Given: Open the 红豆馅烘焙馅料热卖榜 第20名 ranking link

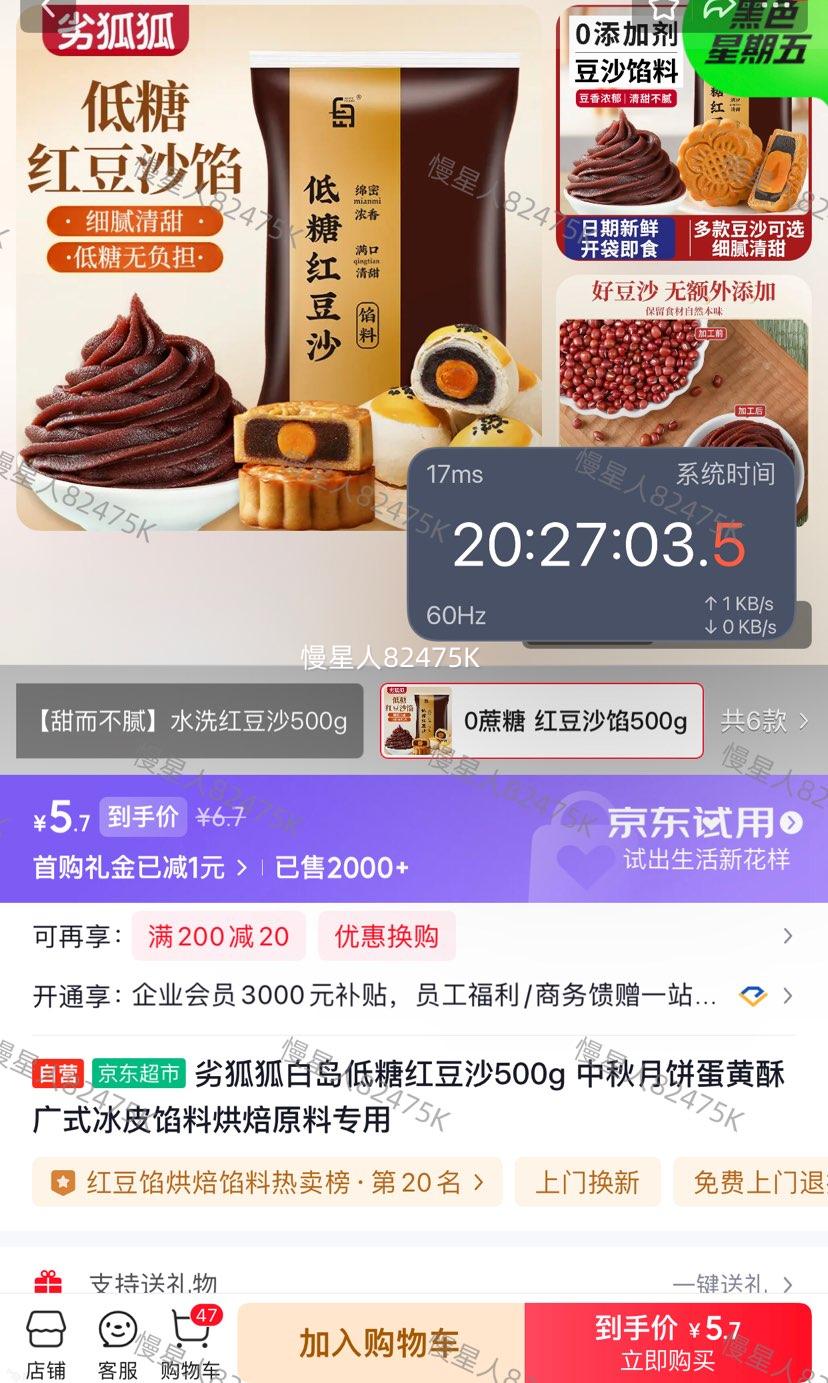Looking at the screenshot, I should coord(267,1182).
